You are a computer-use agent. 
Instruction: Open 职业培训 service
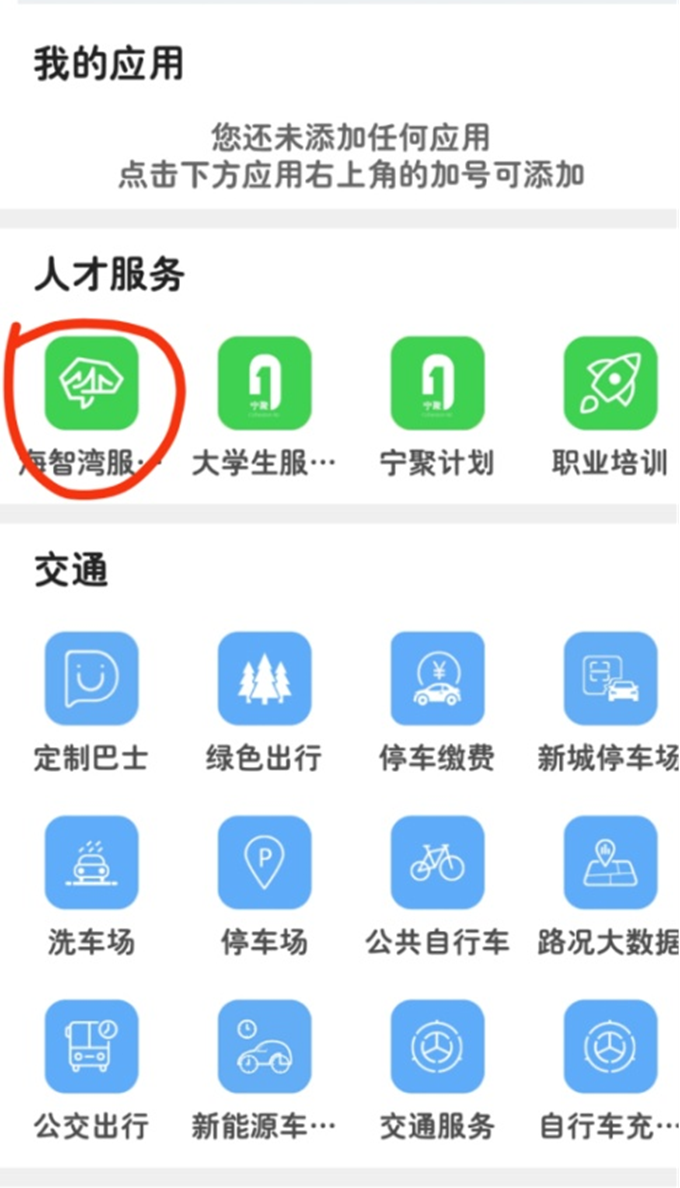pyautogui.click(x=610, y=383)
